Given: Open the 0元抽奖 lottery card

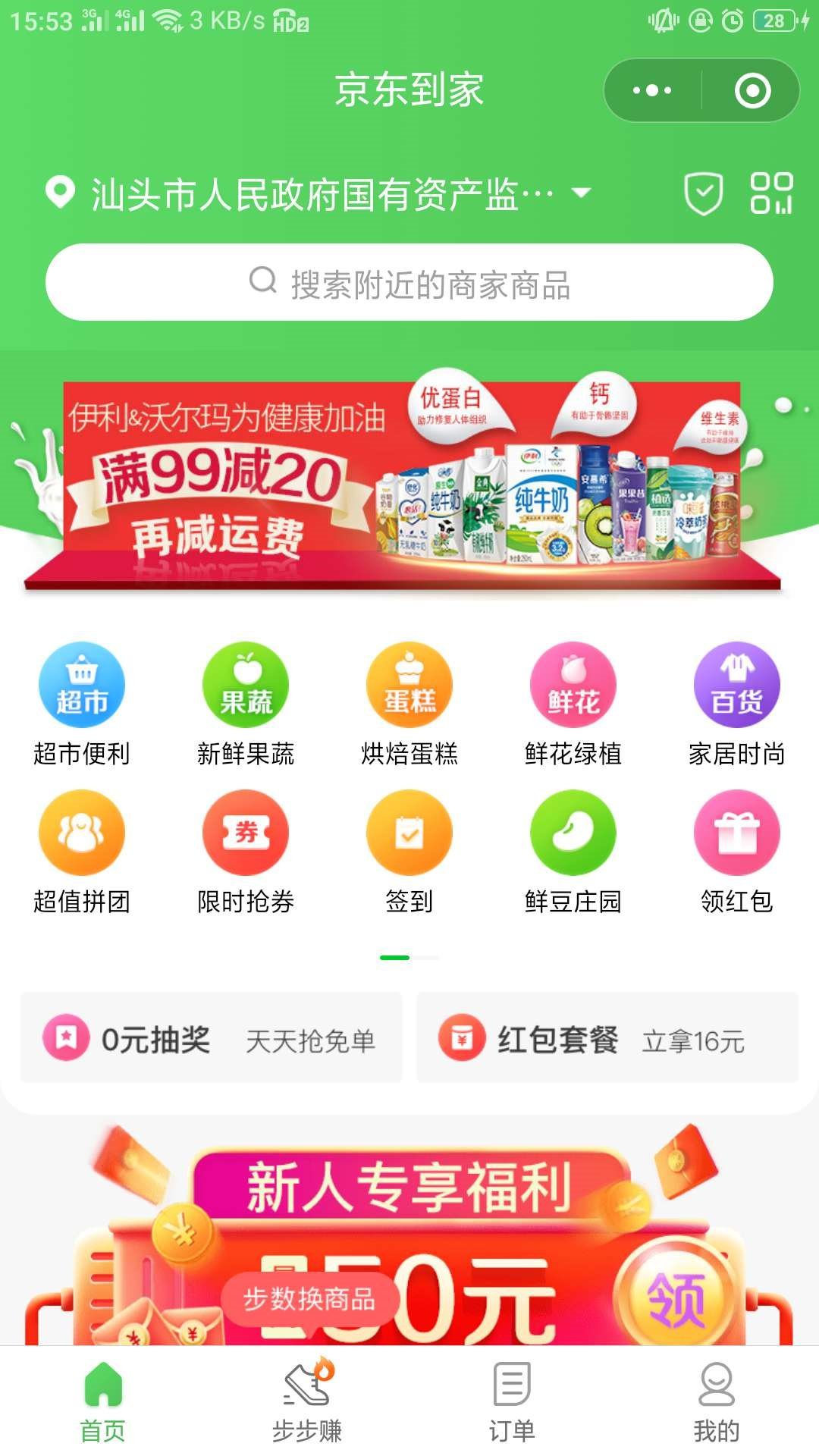Looking at the screenshot, I should (211, 1038).
